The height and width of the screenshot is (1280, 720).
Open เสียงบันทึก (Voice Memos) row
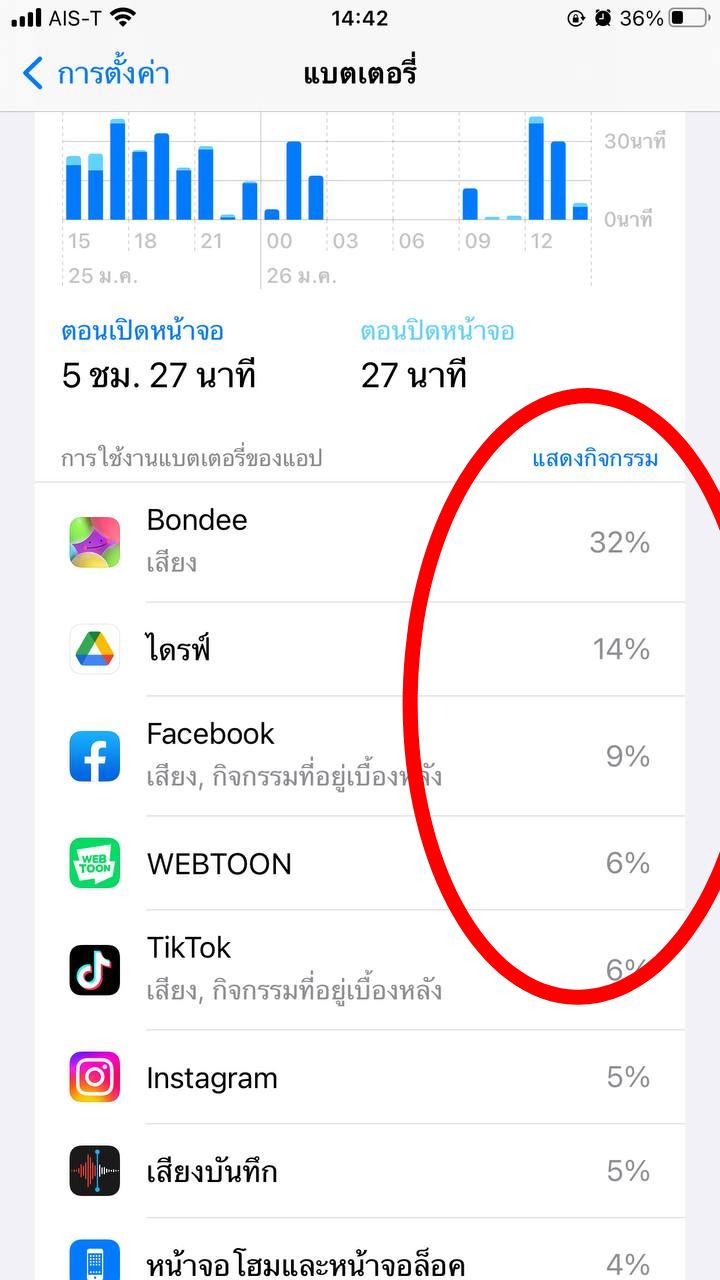pos(360,1171)
